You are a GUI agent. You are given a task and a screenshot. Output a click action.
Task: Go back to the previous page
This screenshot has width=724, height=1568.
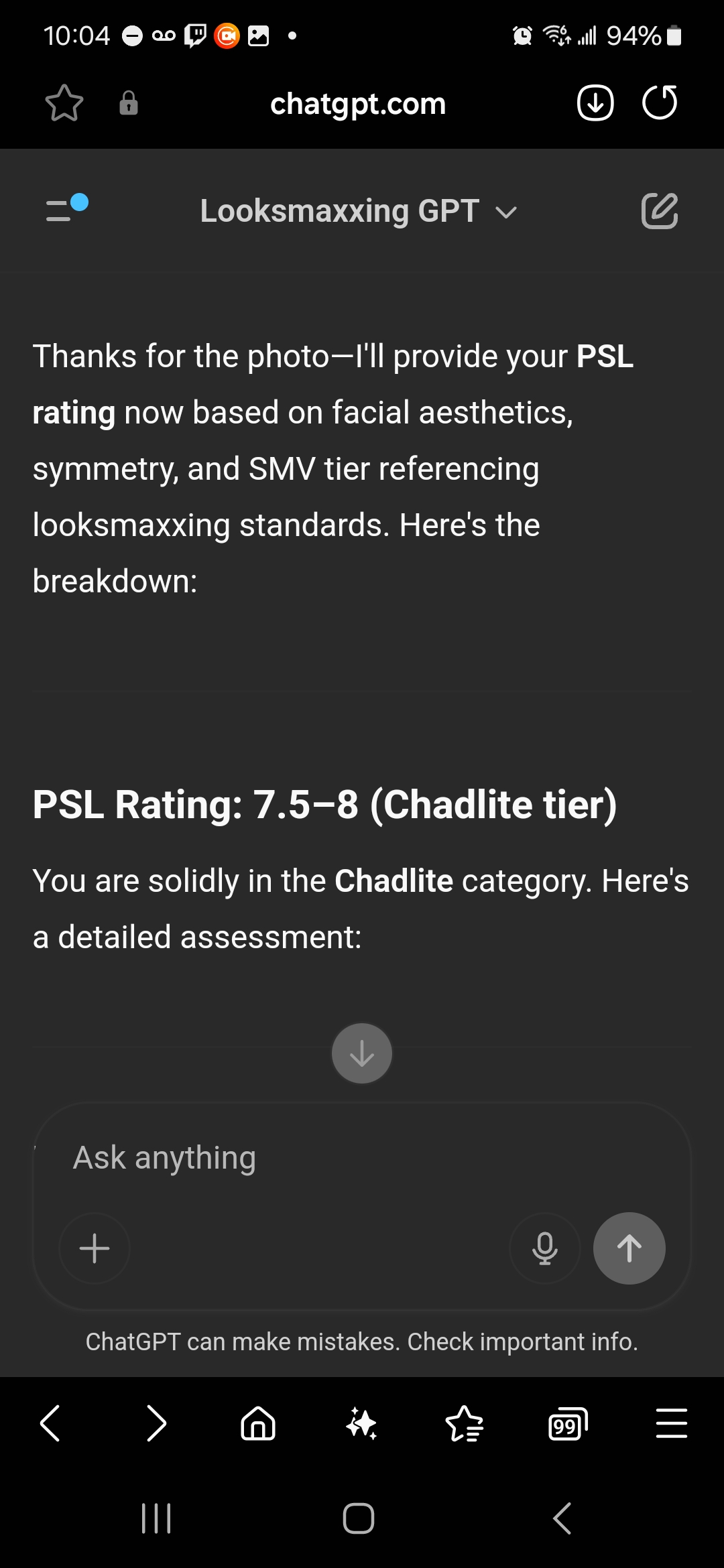click(51, 1423)
